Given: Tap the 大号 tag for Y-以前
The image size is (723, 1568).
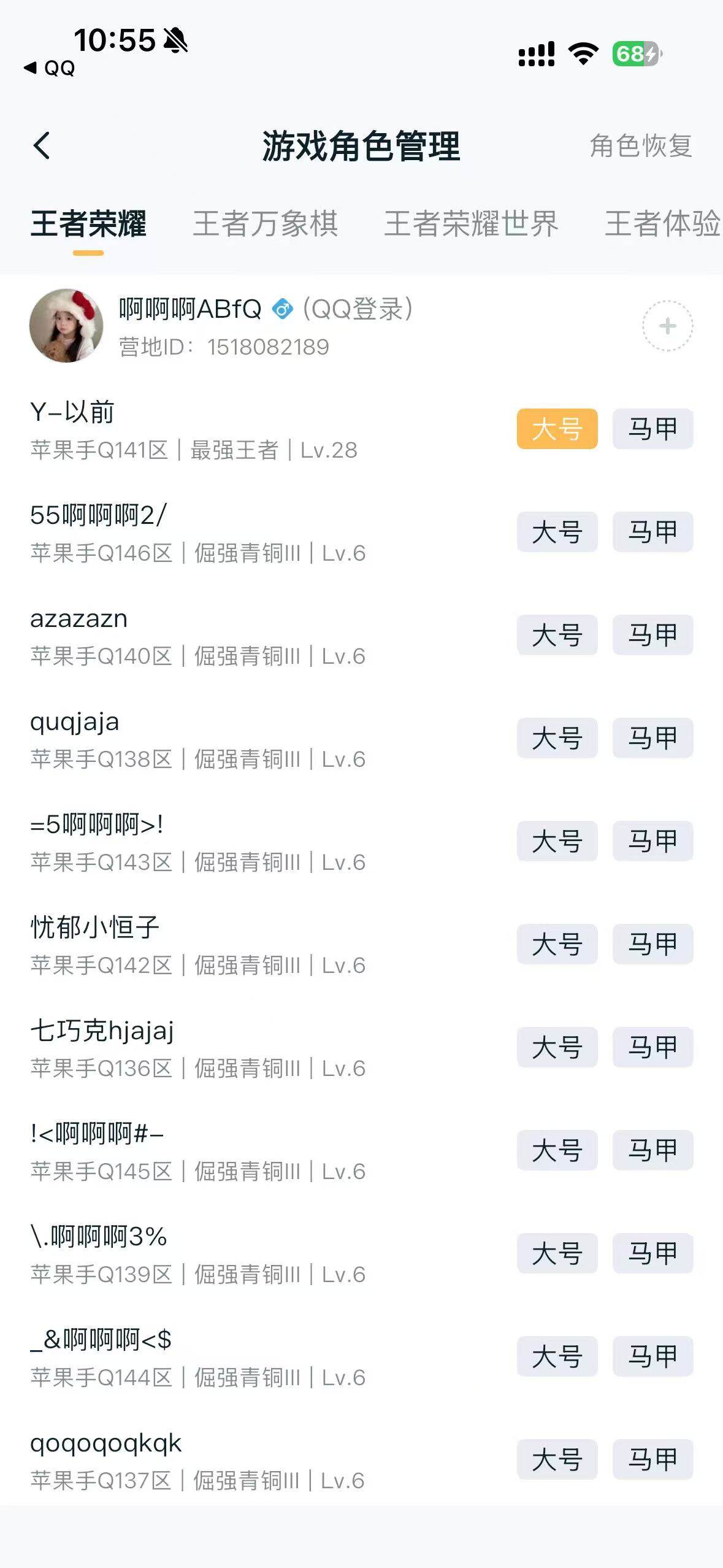Looking at the screenshot, I should (557, 429).
